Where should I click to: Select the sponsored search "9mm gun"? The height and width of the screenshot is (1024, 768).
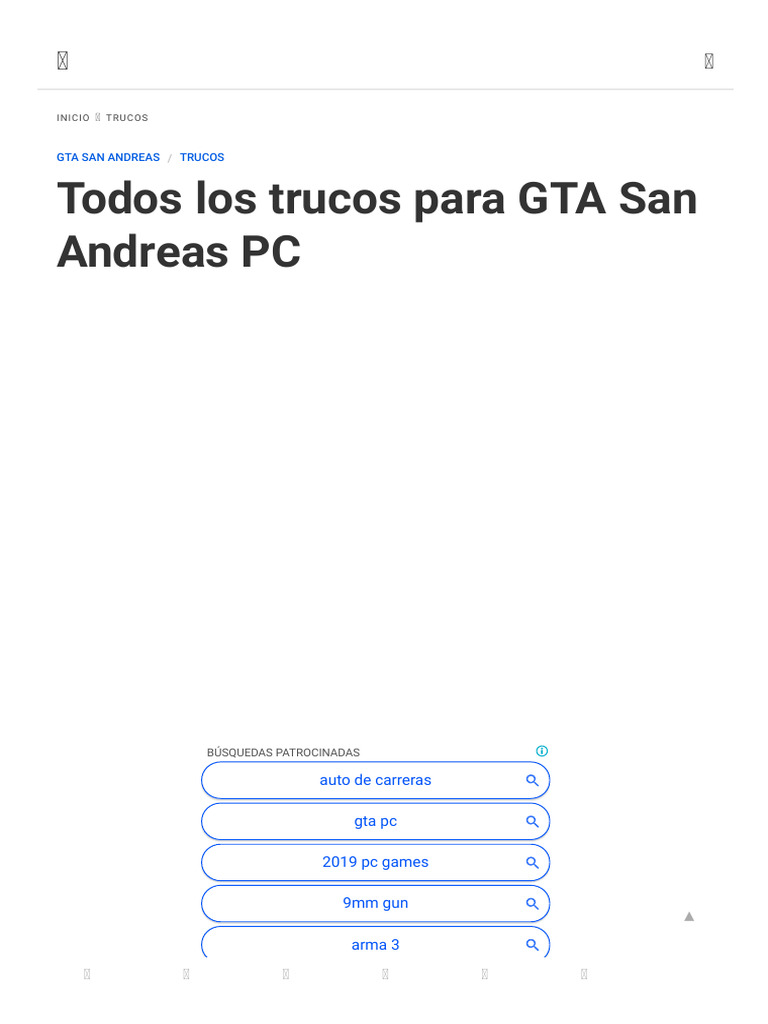click(376, 903)
